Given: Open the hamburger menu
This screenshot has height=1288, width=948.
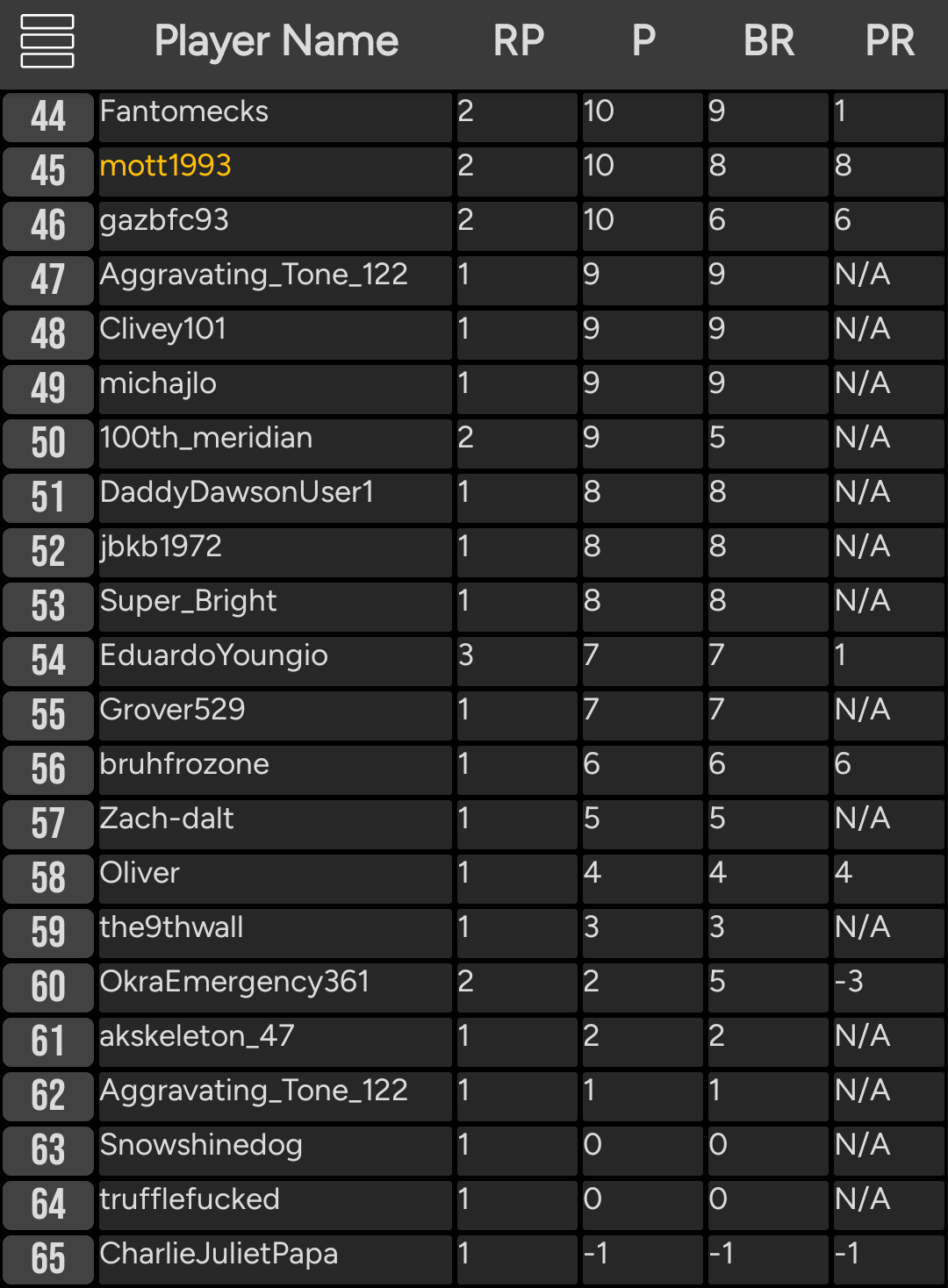Looking at the screenshot, I should (x=47, y=41).
